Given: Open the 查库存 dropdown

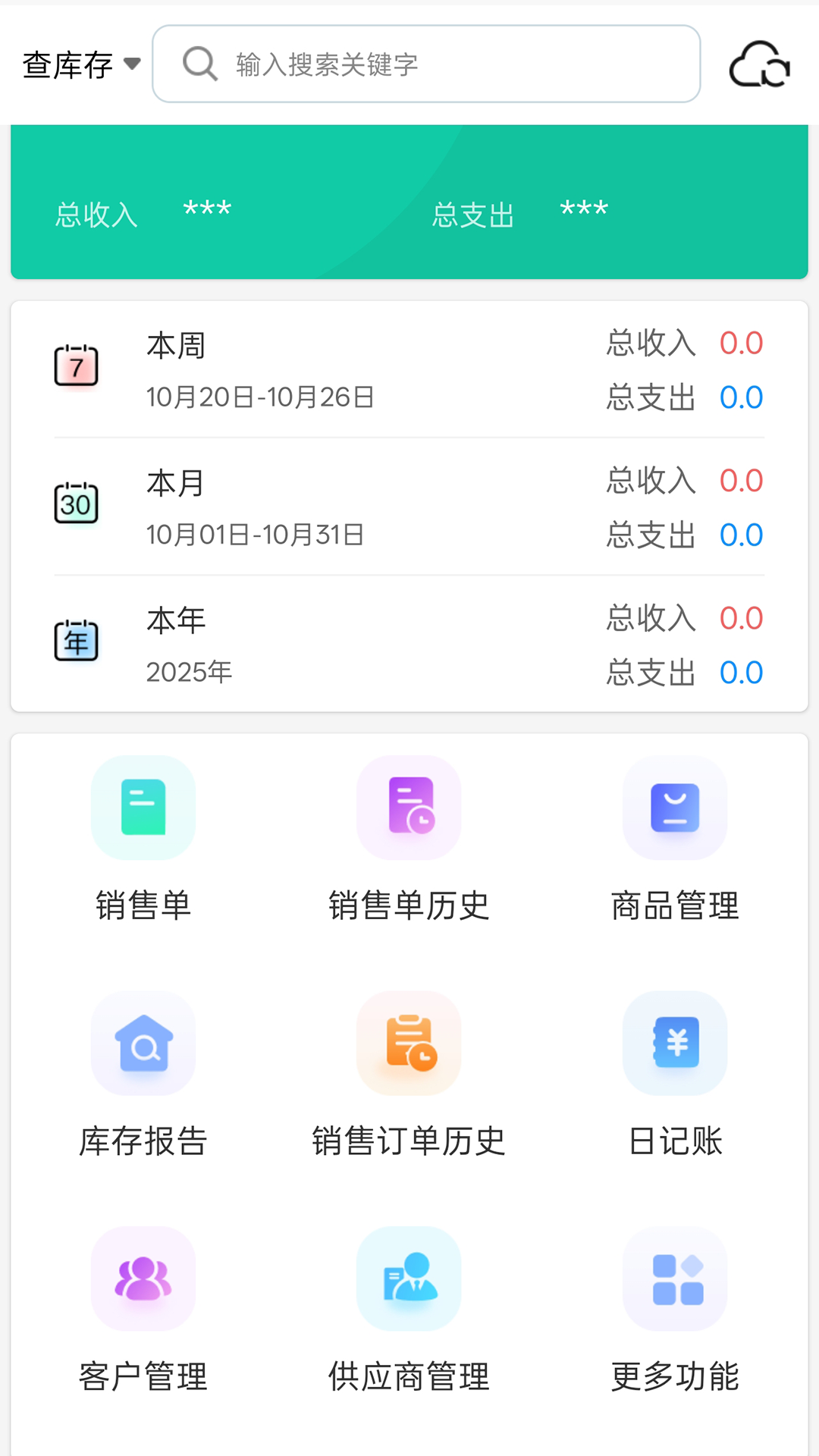Looking at the screenshot, I should pos(81,65).
